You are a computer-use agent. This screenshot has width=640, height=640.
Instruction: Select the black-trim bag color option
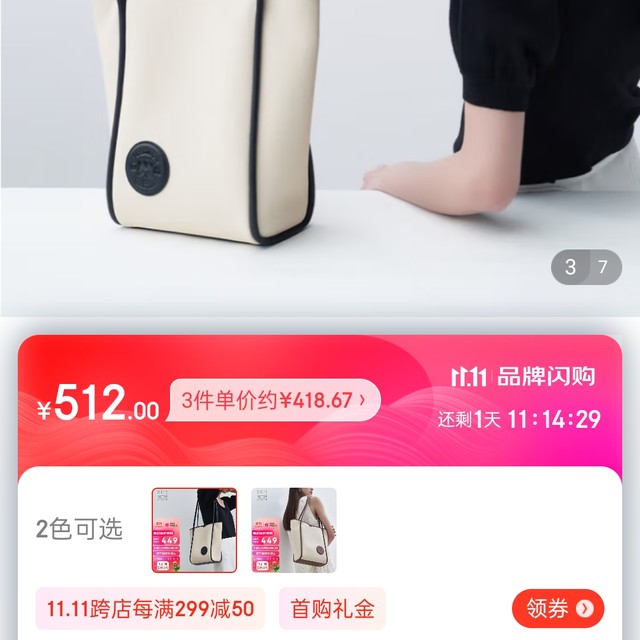pyautogui.click(x=194, y=530)
